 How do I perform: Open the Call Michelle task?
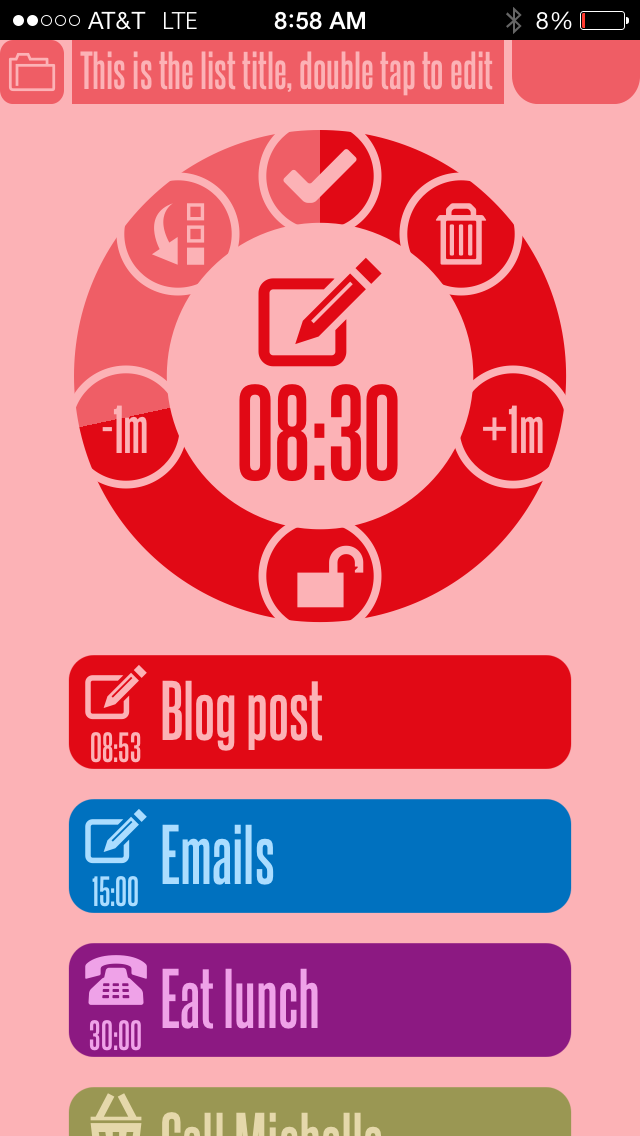click(x=320, y=1115)
